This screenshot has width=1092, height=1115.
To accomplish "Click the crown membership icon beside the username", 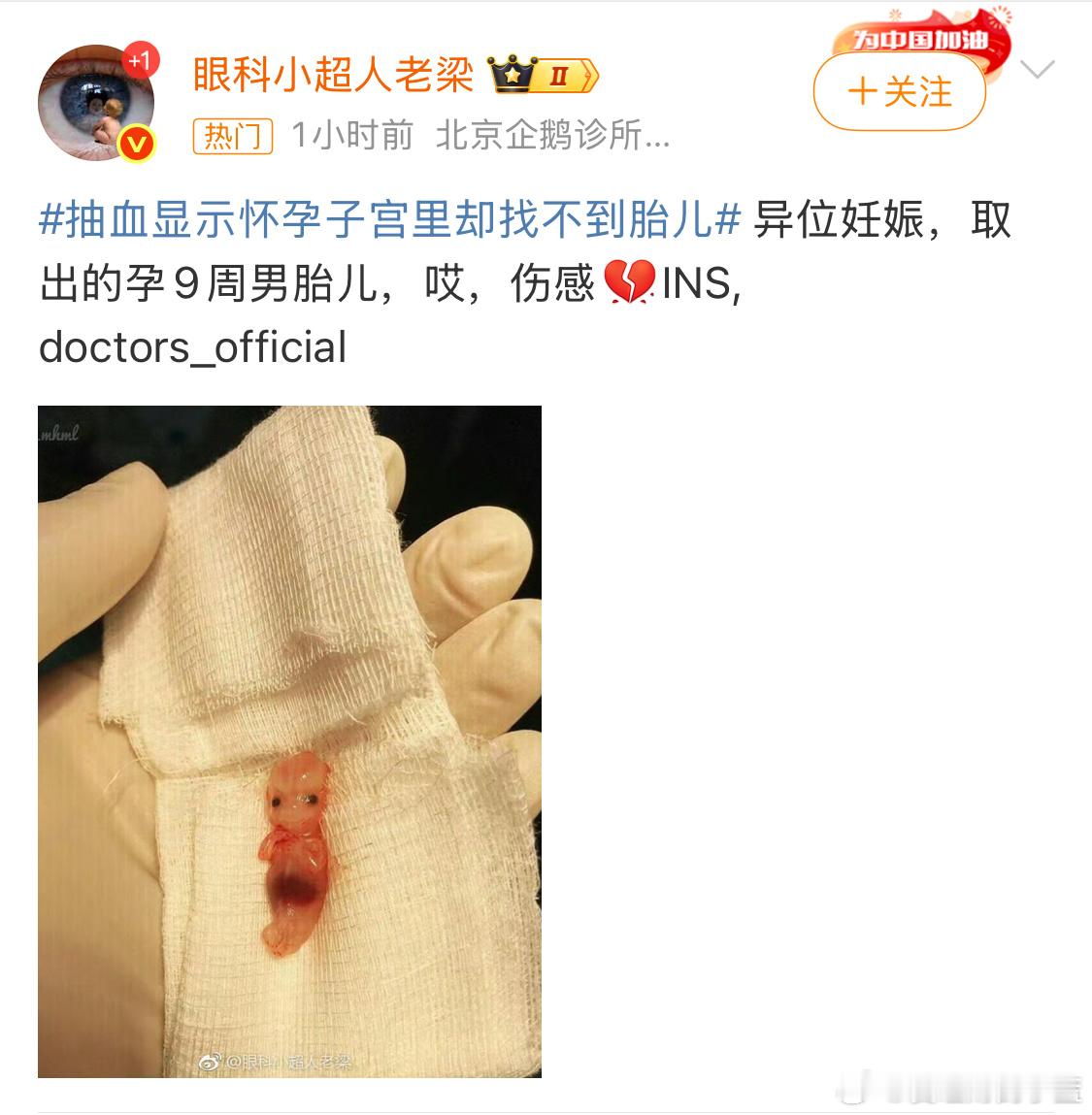I will point(512,75).
